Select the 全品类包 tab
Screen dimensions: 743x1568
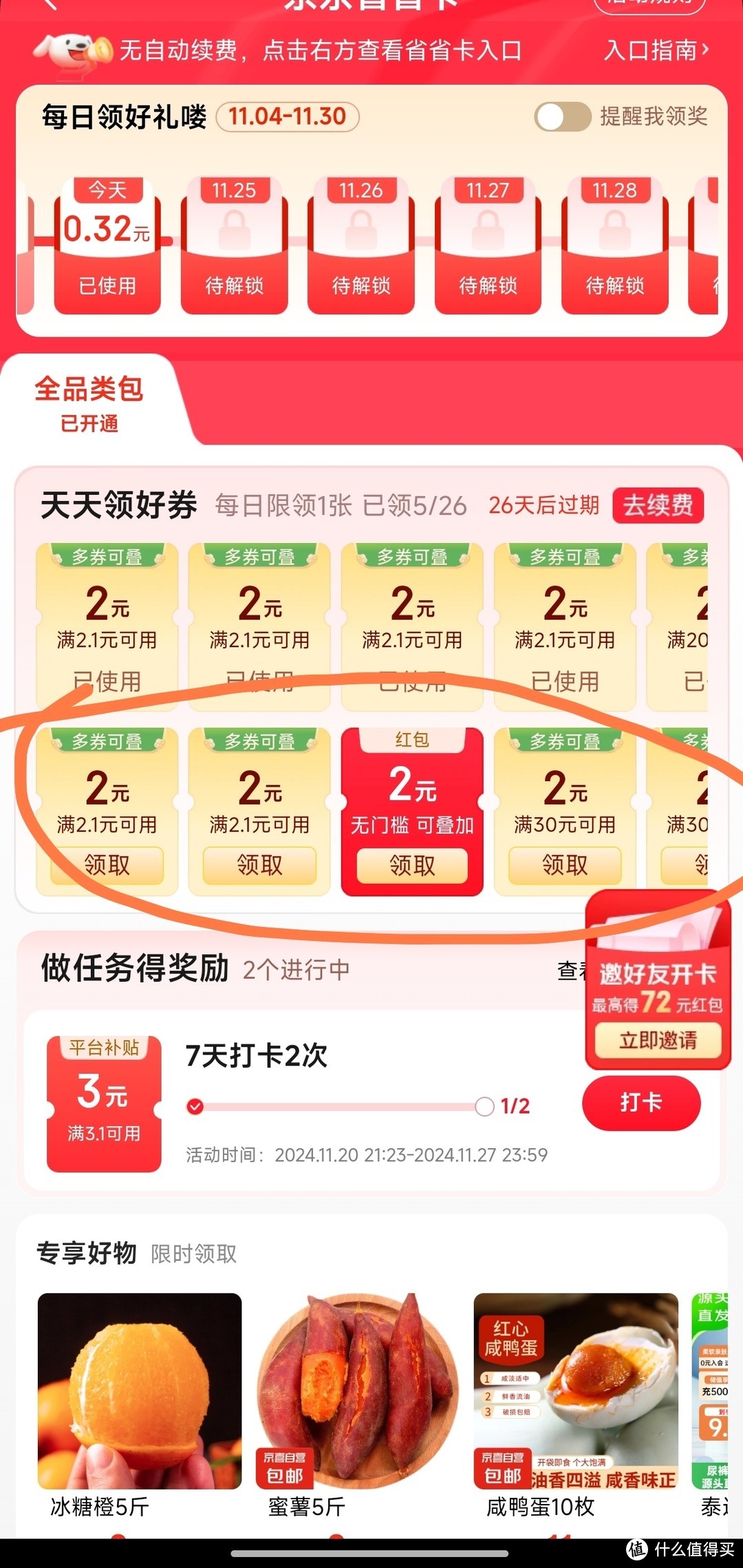coord(89,403)
